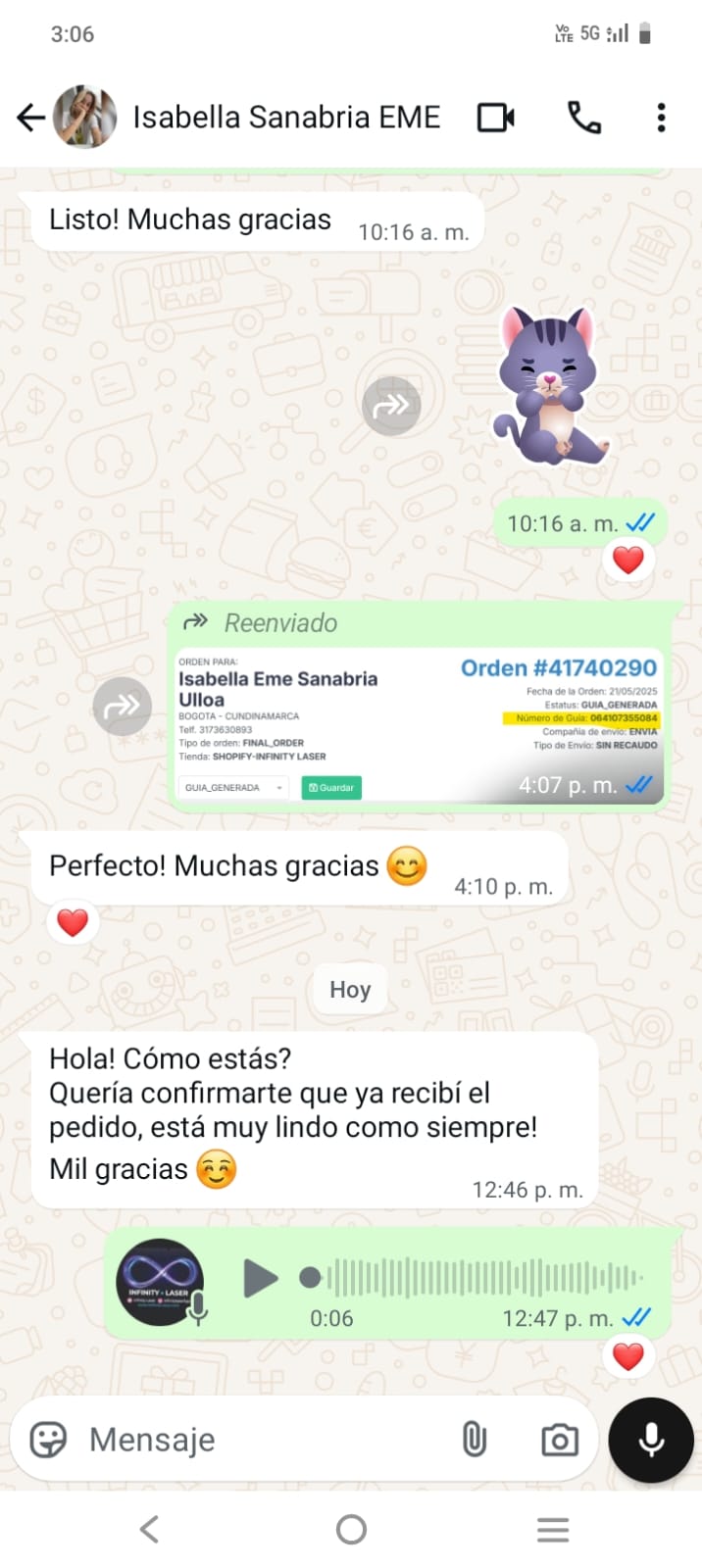Forward the cat sticker

coord(391,405)
